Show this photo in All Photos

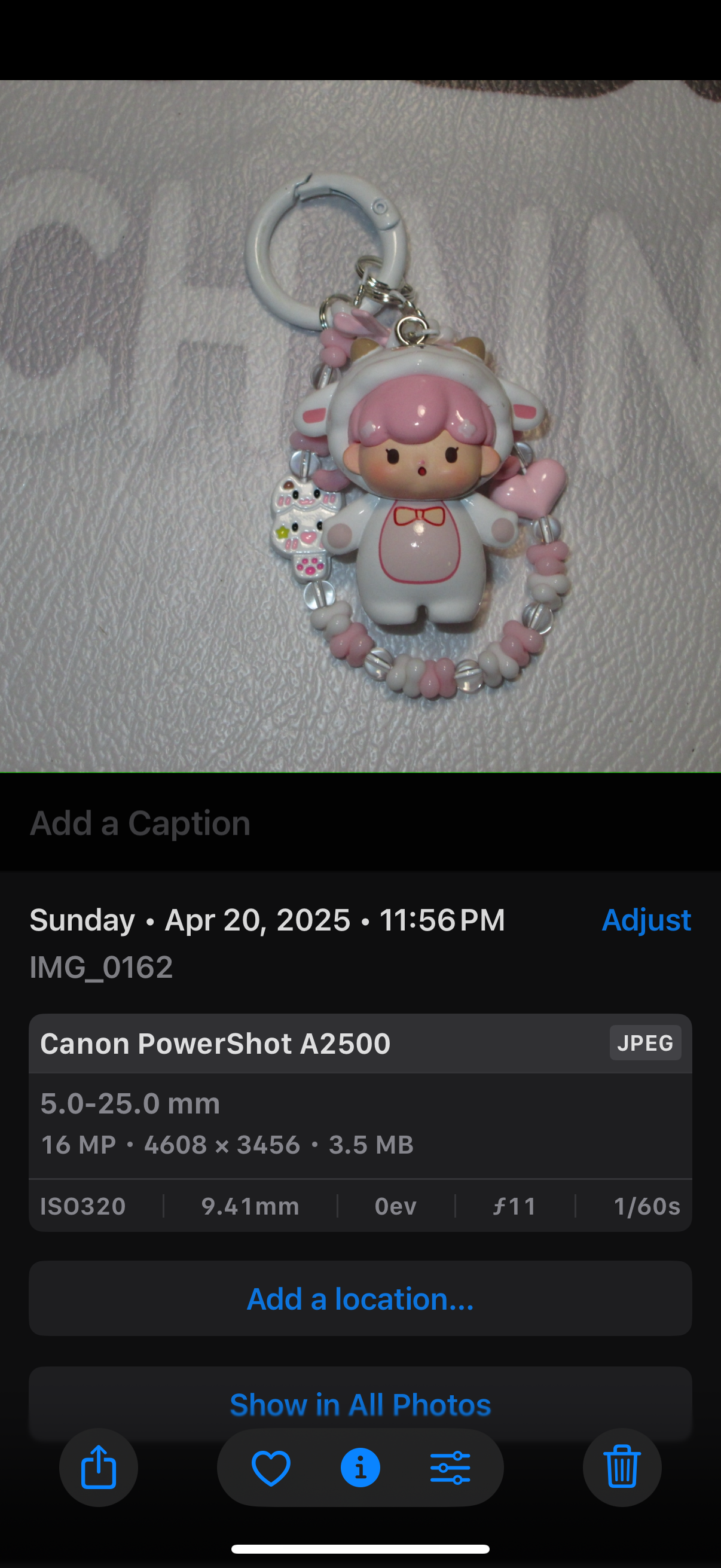(360, 1405)
